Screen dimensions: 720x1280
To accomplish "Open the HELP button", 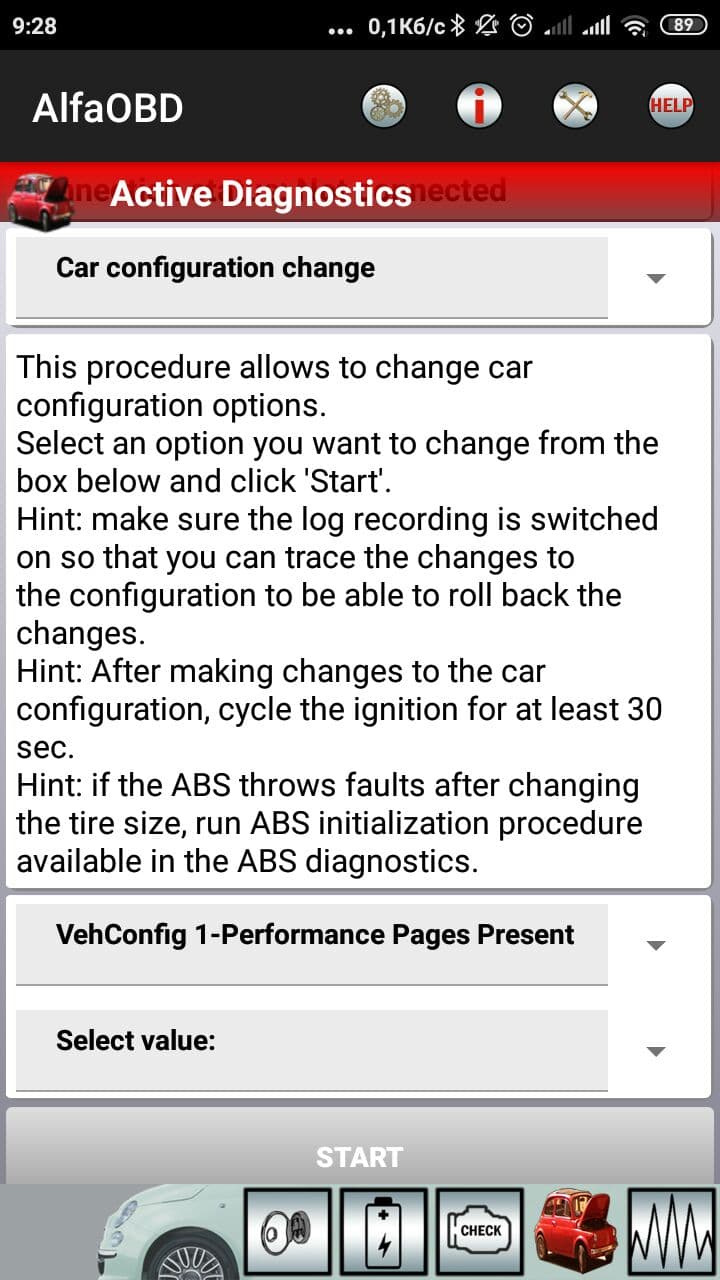I will pos(670,106).
